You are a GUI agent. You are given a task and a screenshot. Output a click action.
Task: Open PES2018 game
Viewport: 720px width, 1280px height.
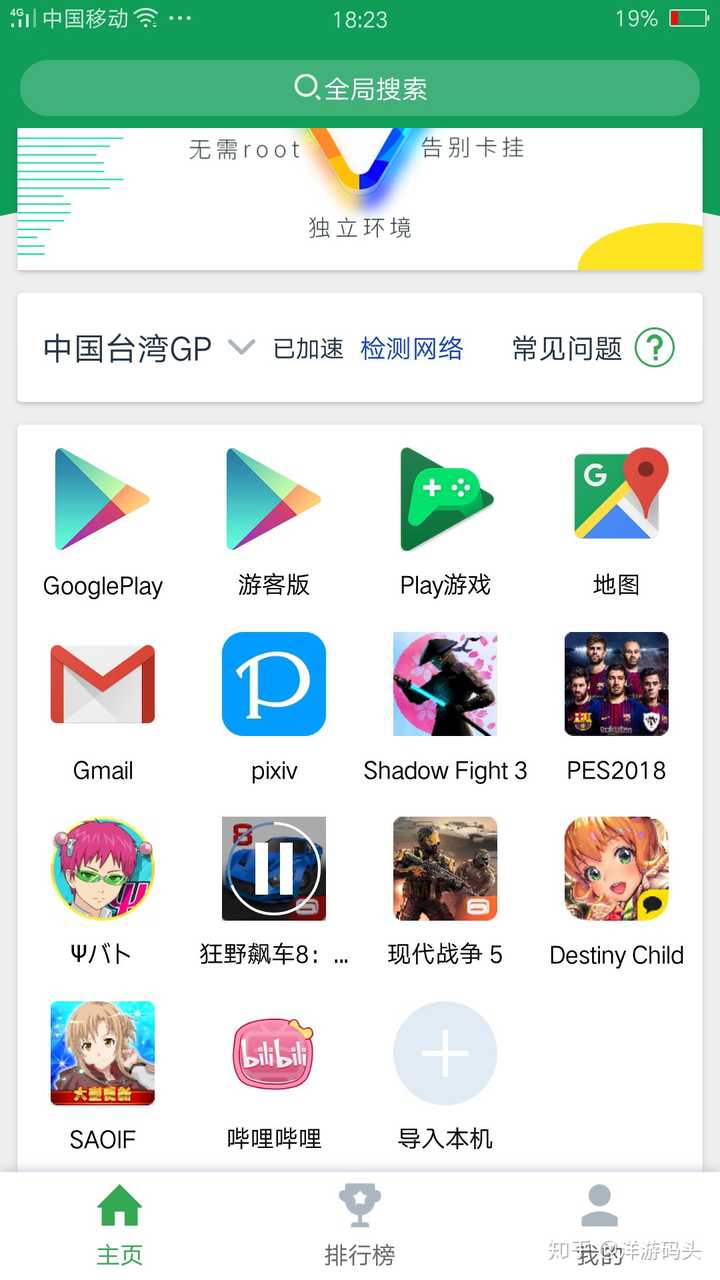[616, 684]
